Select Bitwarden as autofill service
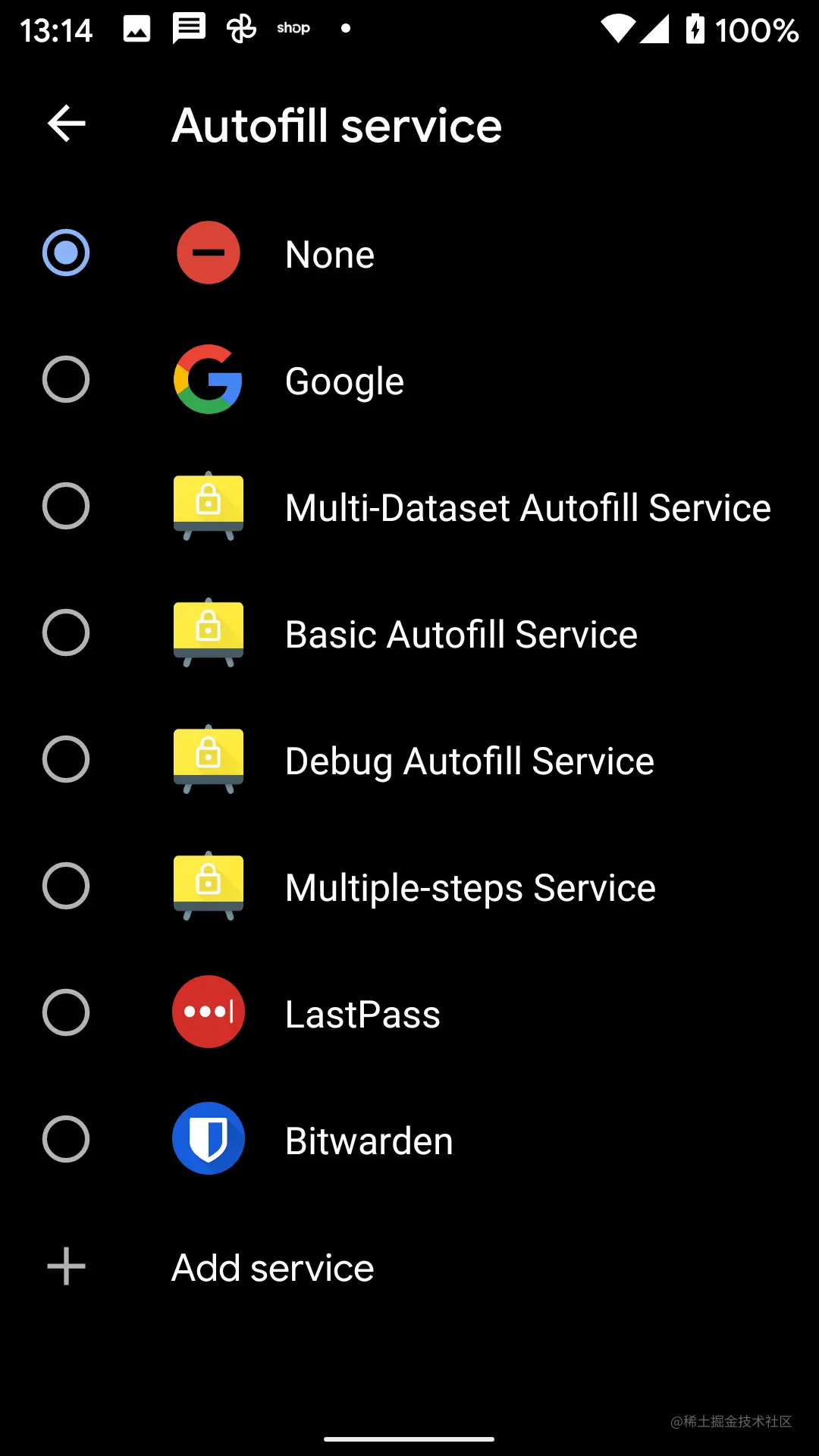Viewport: 819px width, 1456px height. coord(66,1139)
